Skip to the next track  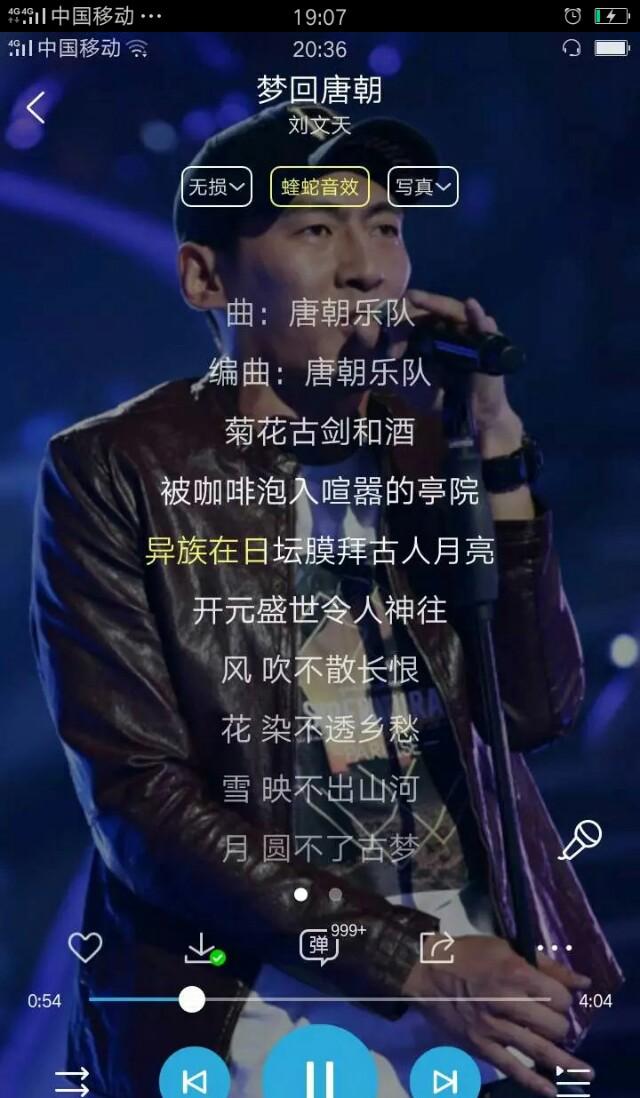pyautogui.click(x=445, y=1080)
